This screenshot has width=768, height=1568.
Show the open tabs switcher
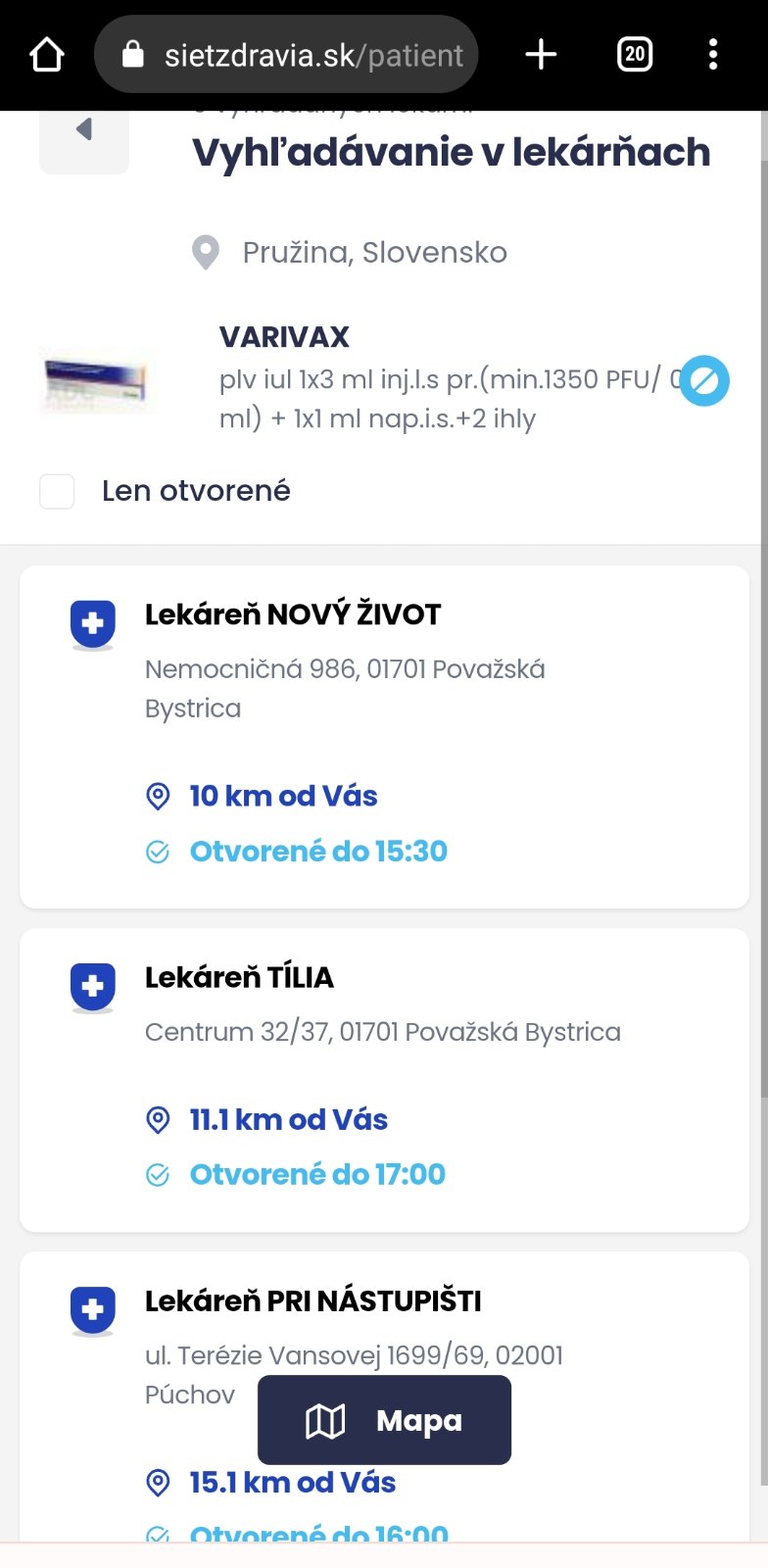tap(635, 55)
